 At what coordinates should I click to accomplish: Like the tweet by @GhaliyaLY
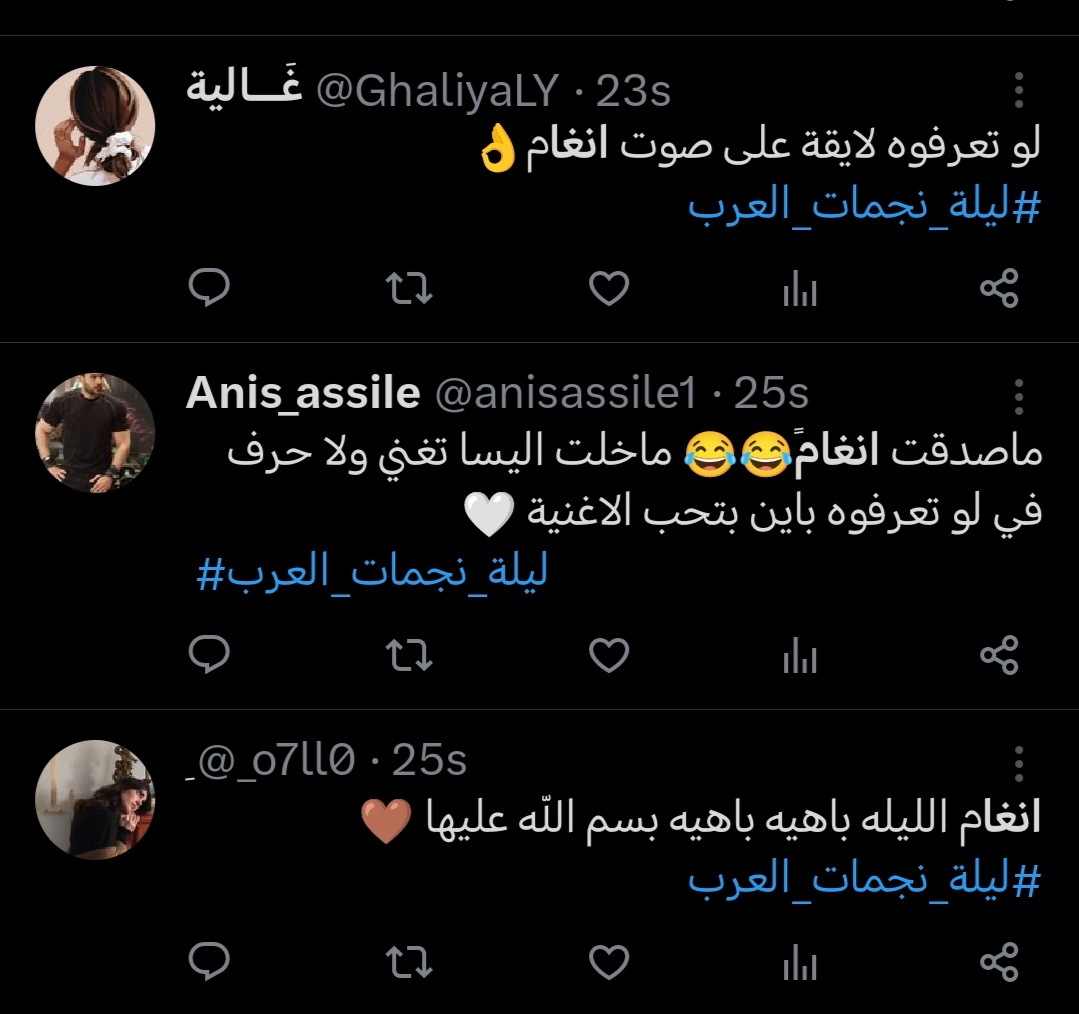tap(608, 289)
